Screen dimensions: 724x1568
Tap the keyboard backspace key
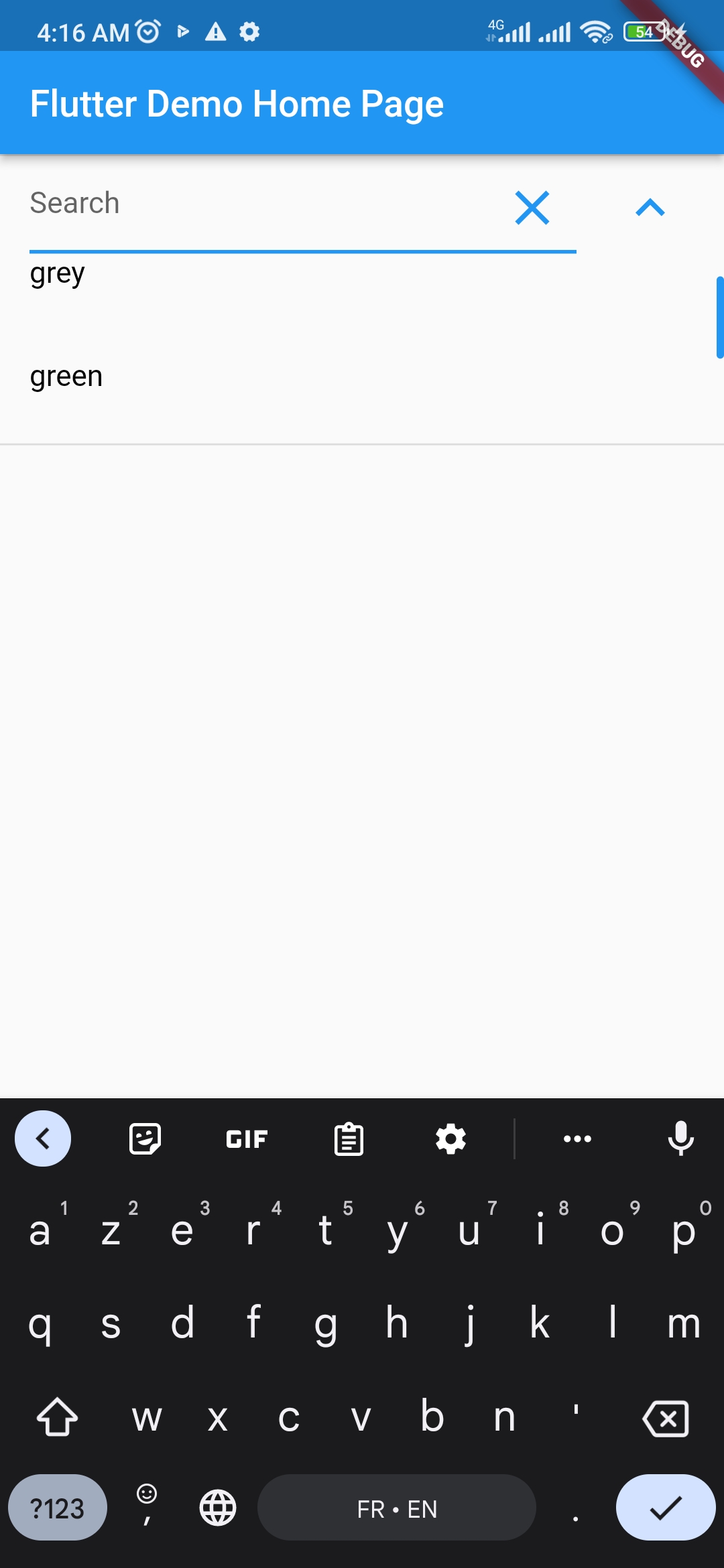665,1418
